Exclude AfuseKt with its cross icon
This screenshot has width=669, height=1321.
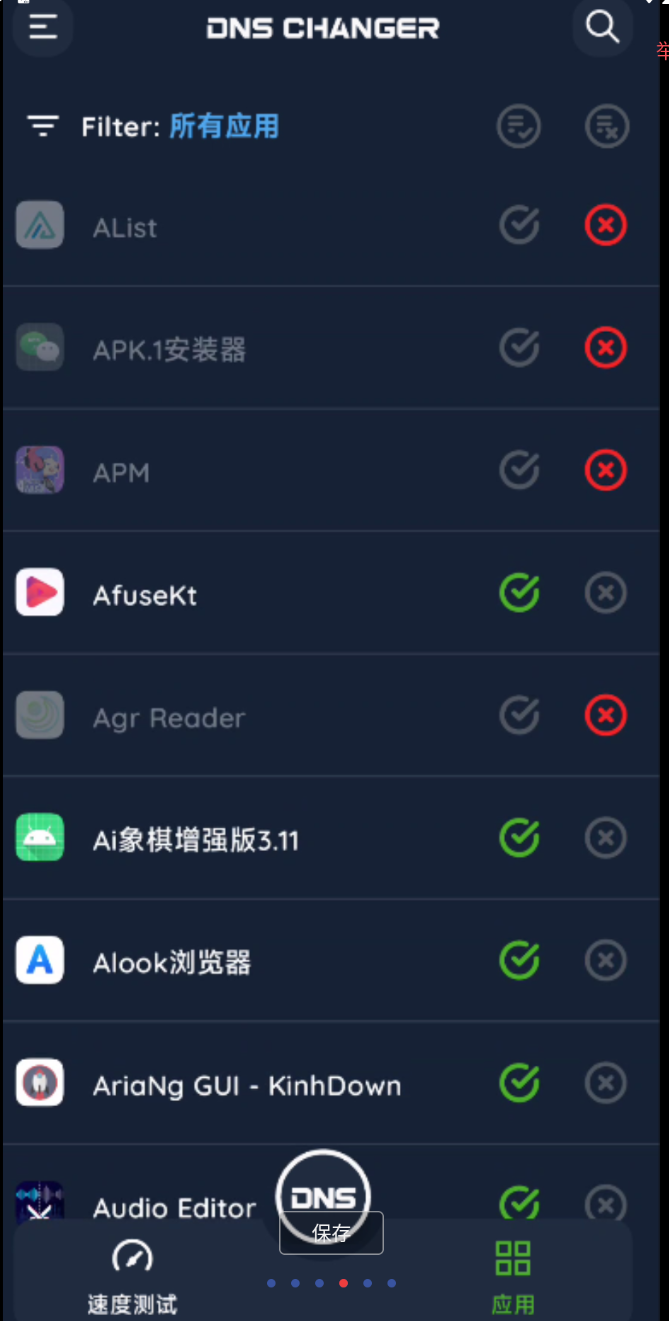(606, 594)
